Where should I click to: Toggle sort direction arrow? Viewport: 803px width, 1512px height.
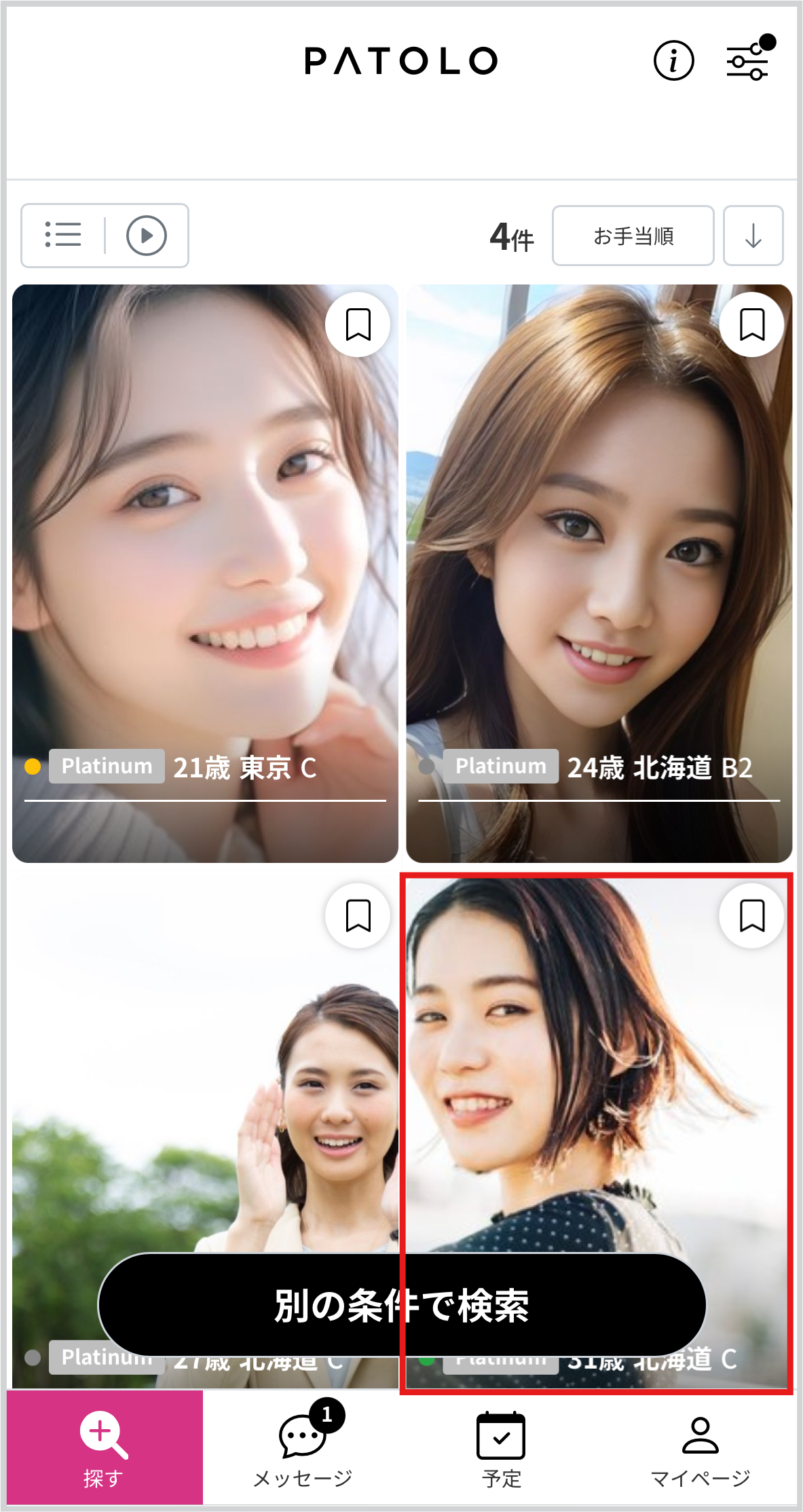coord(753,236)
